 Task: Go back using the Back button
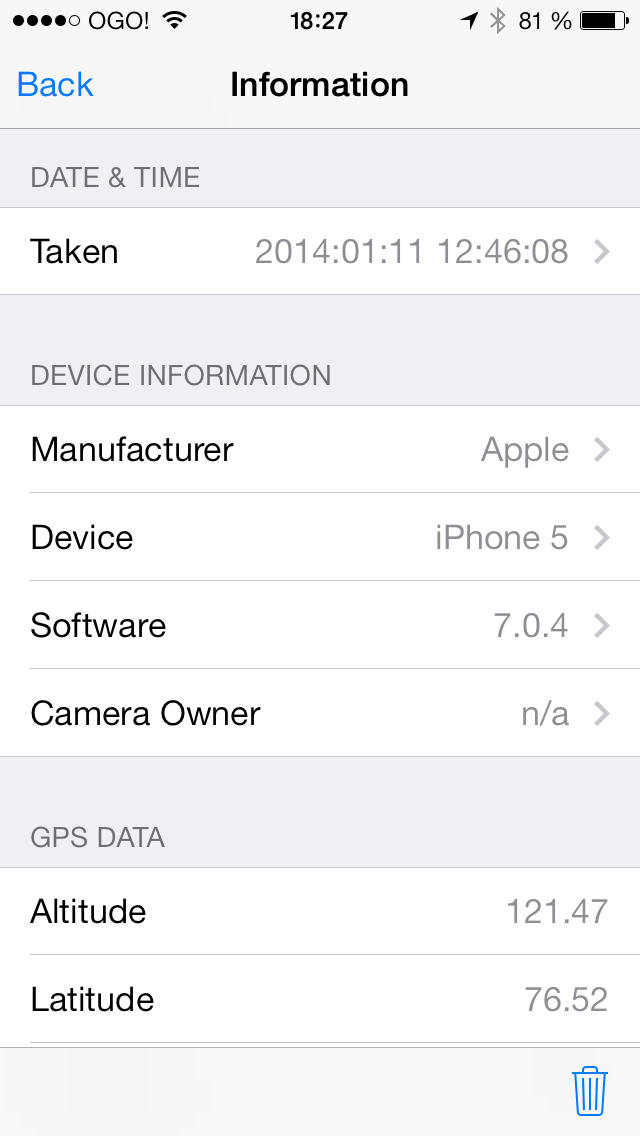tap(55, 85)
